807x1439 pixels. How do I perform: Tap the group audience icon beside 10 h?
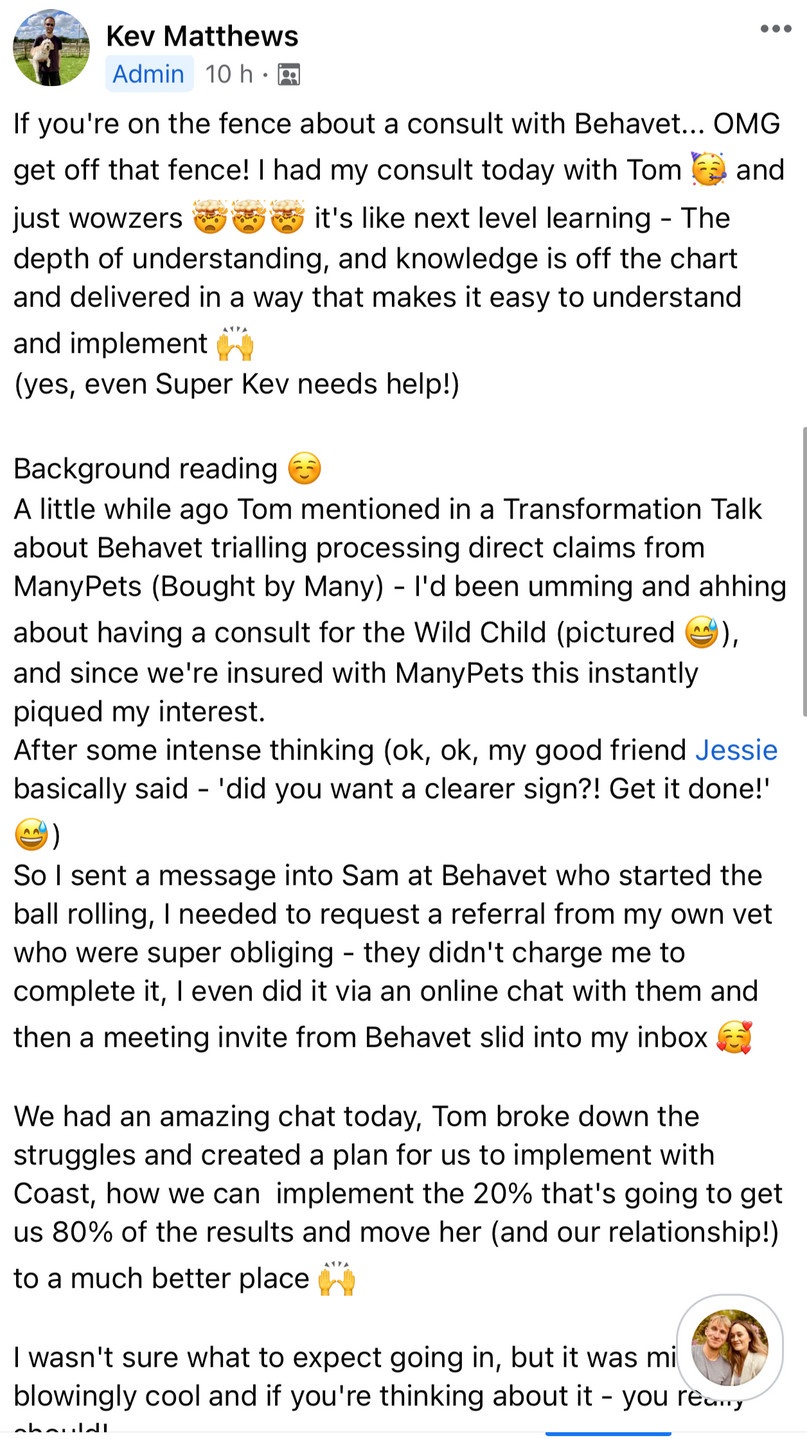[x=289, y=75]
